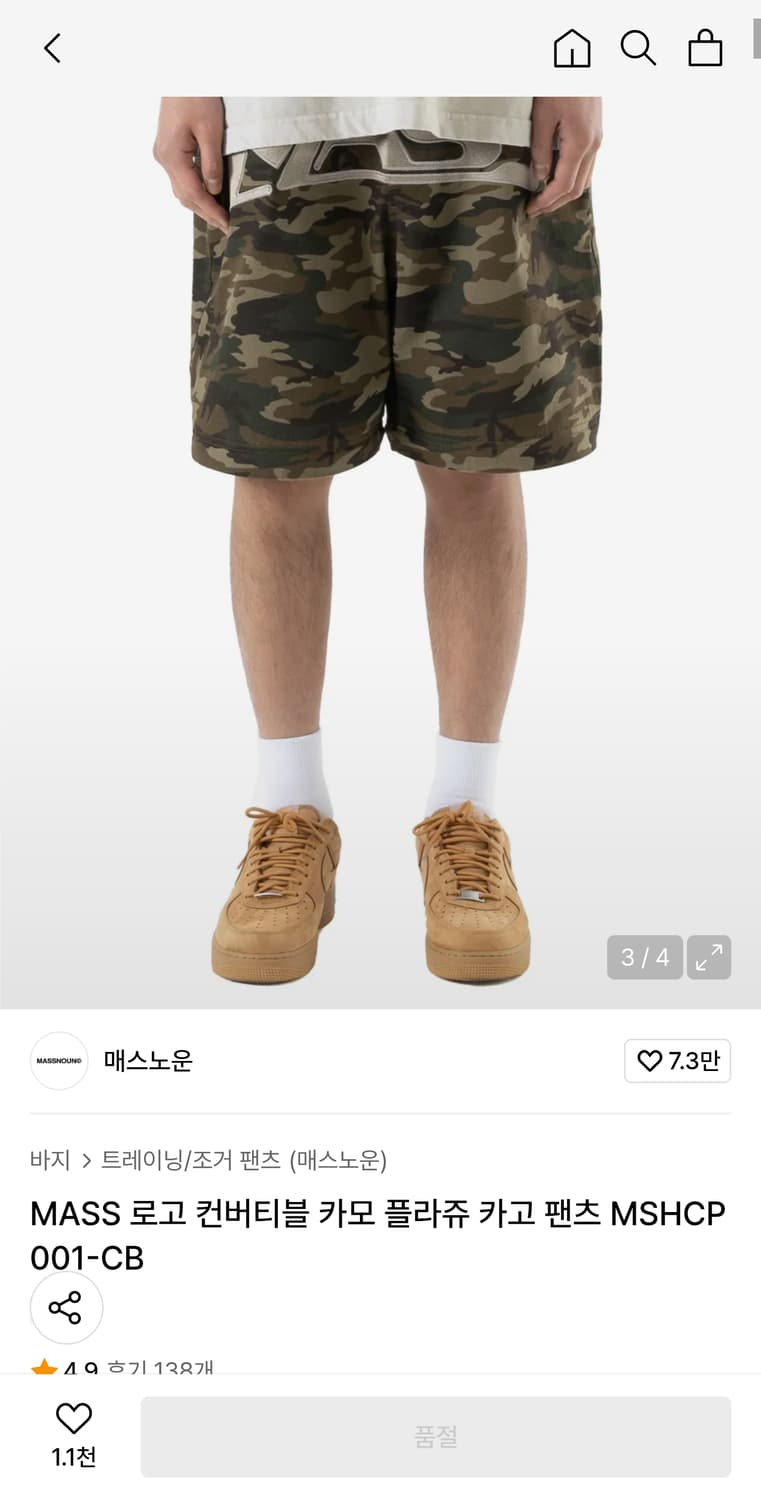The height and width of the screenshot is (1500, 761).
Task: Tap the 품절 sold-out button
Action: coord(436,1436)
